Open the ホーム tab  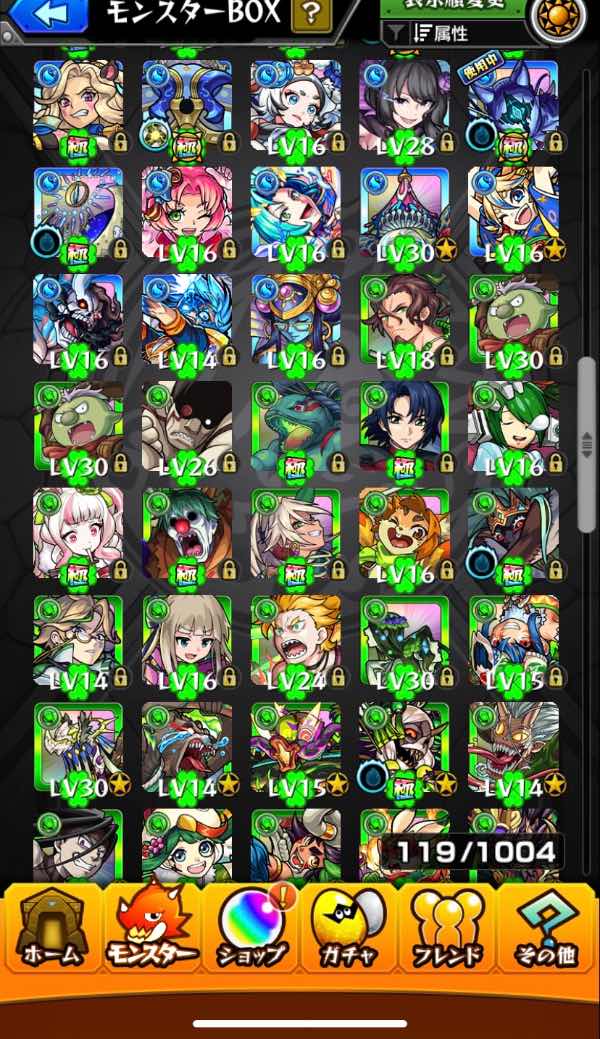coord(51,928)
